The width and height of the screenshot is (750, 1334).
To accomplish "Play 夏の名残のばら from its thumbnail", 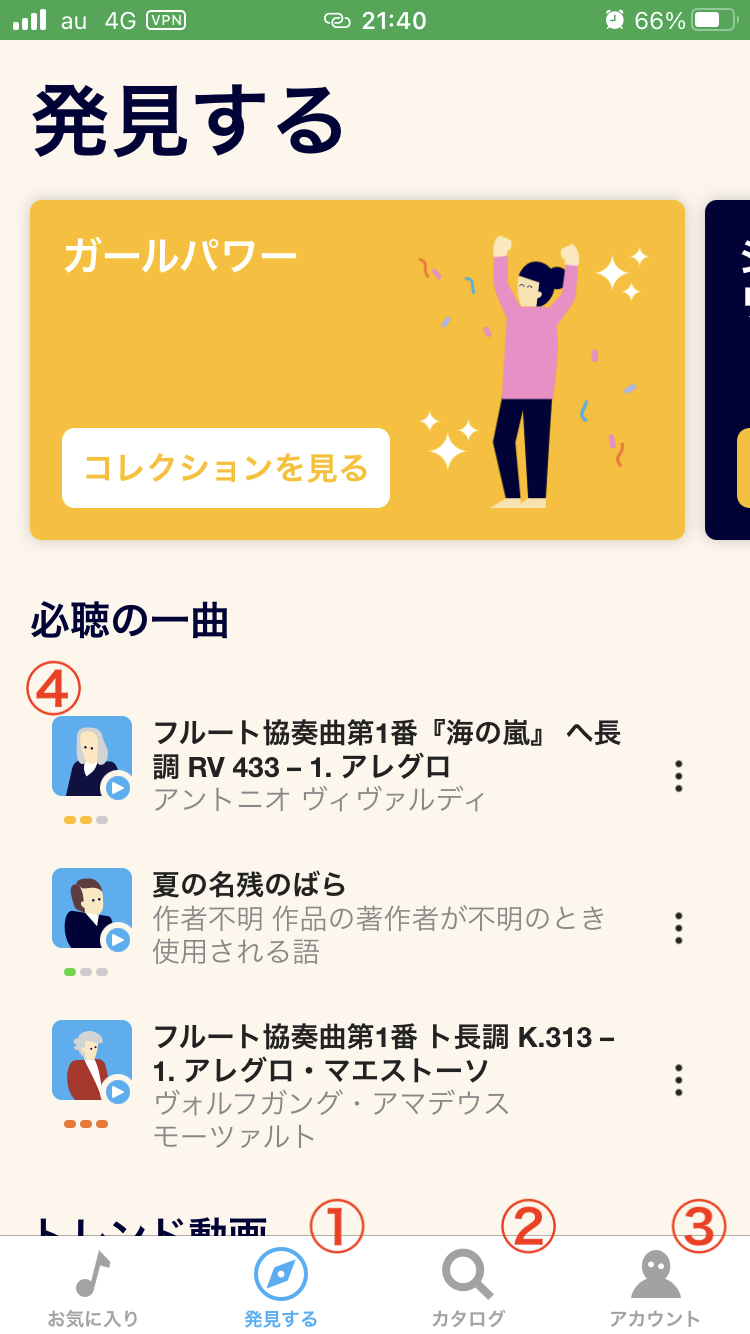I will pyautogui.click(x=91, y=908).
